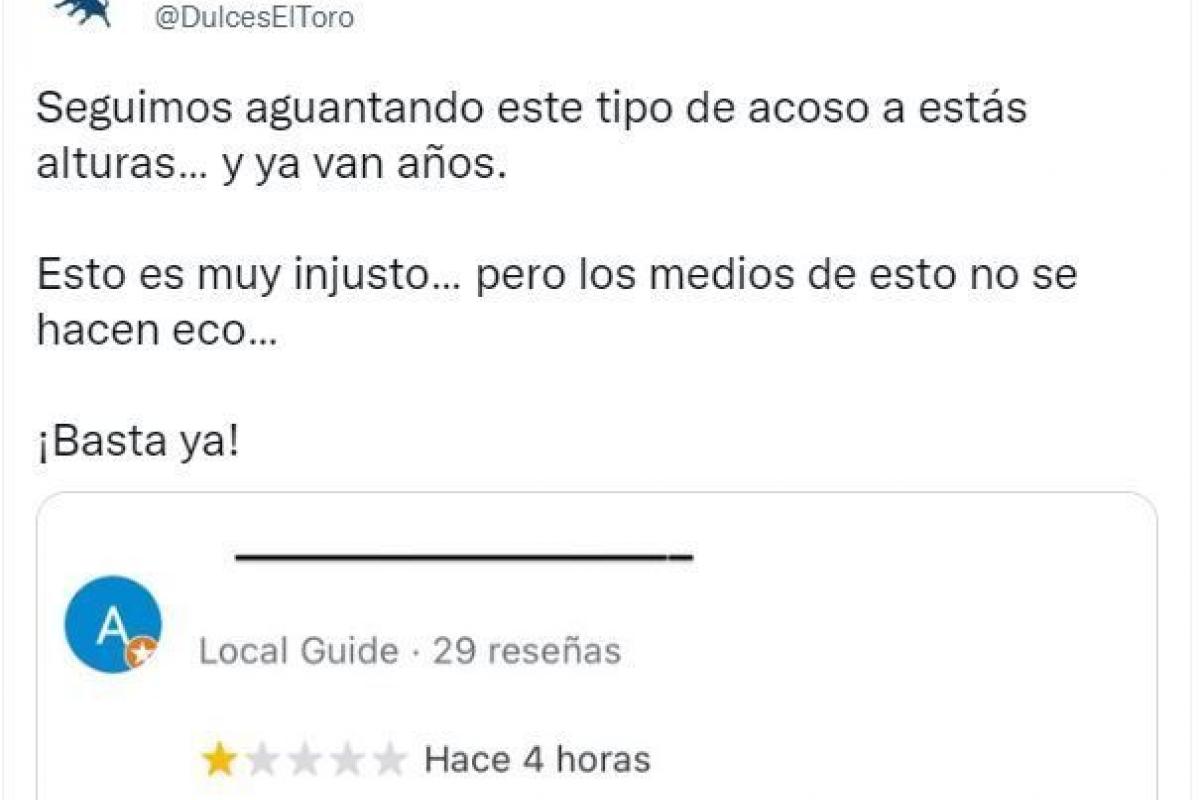Viewport: 1200px width, 800px height.
Task: Open the @DulcesElToro profile handle
Action: pos(253,17)
